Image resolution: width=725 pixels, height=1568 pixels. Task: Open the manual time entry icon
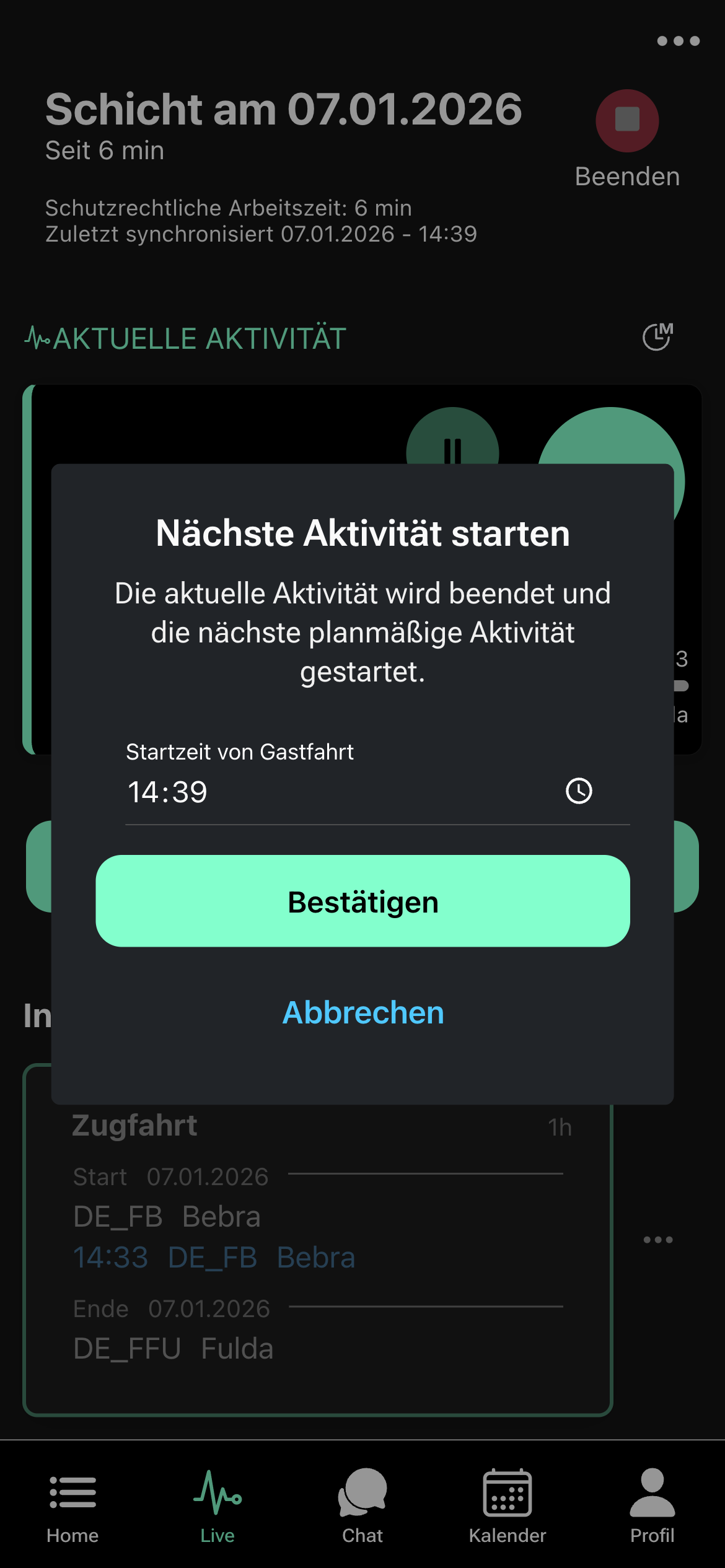tap(657, 337)
